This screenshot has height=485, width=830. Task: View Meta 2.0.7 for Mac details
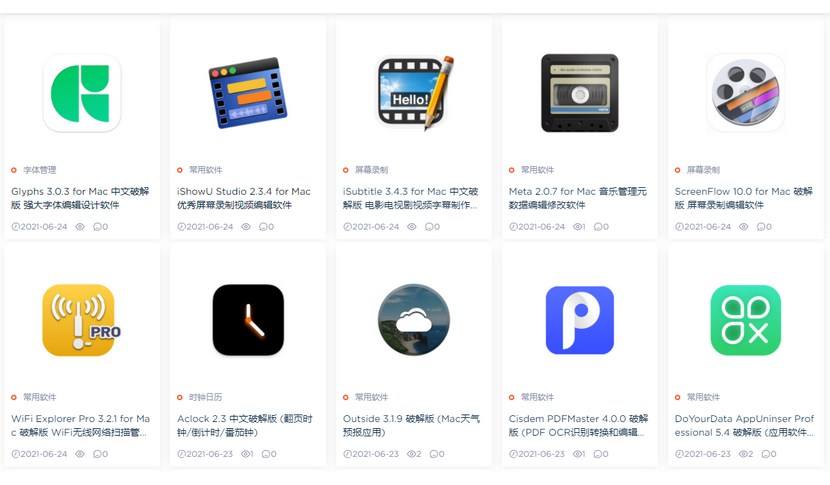coord(578,197)
